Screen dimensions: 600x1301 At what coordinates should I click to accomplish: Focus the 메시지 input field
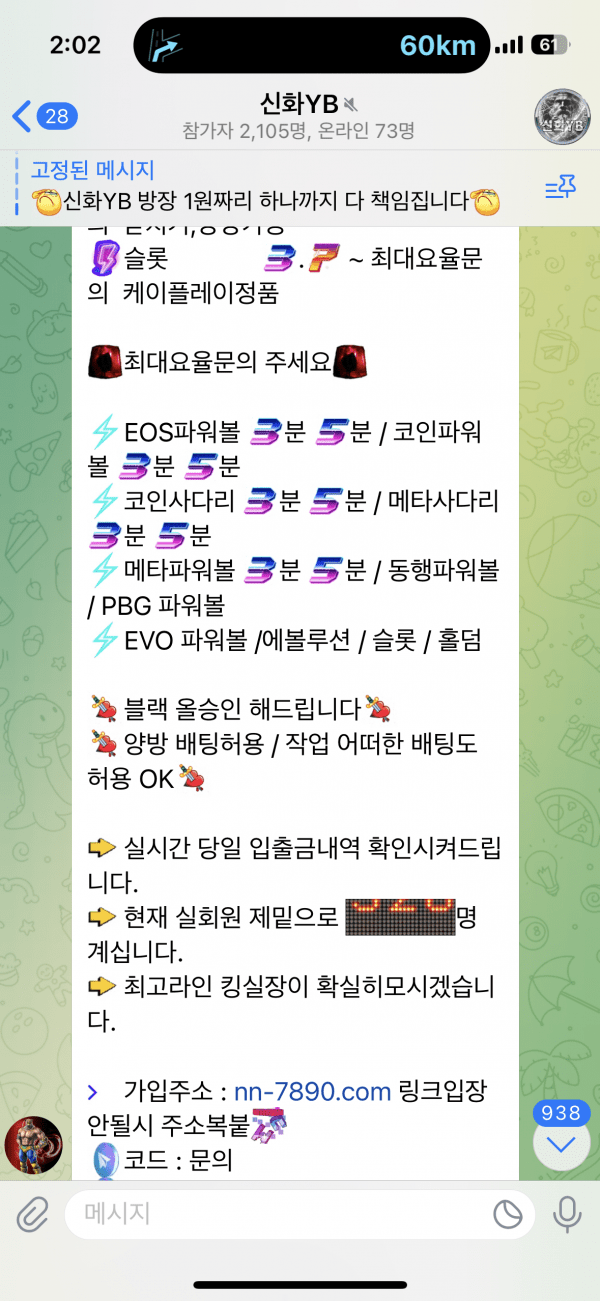point(280,1215)
